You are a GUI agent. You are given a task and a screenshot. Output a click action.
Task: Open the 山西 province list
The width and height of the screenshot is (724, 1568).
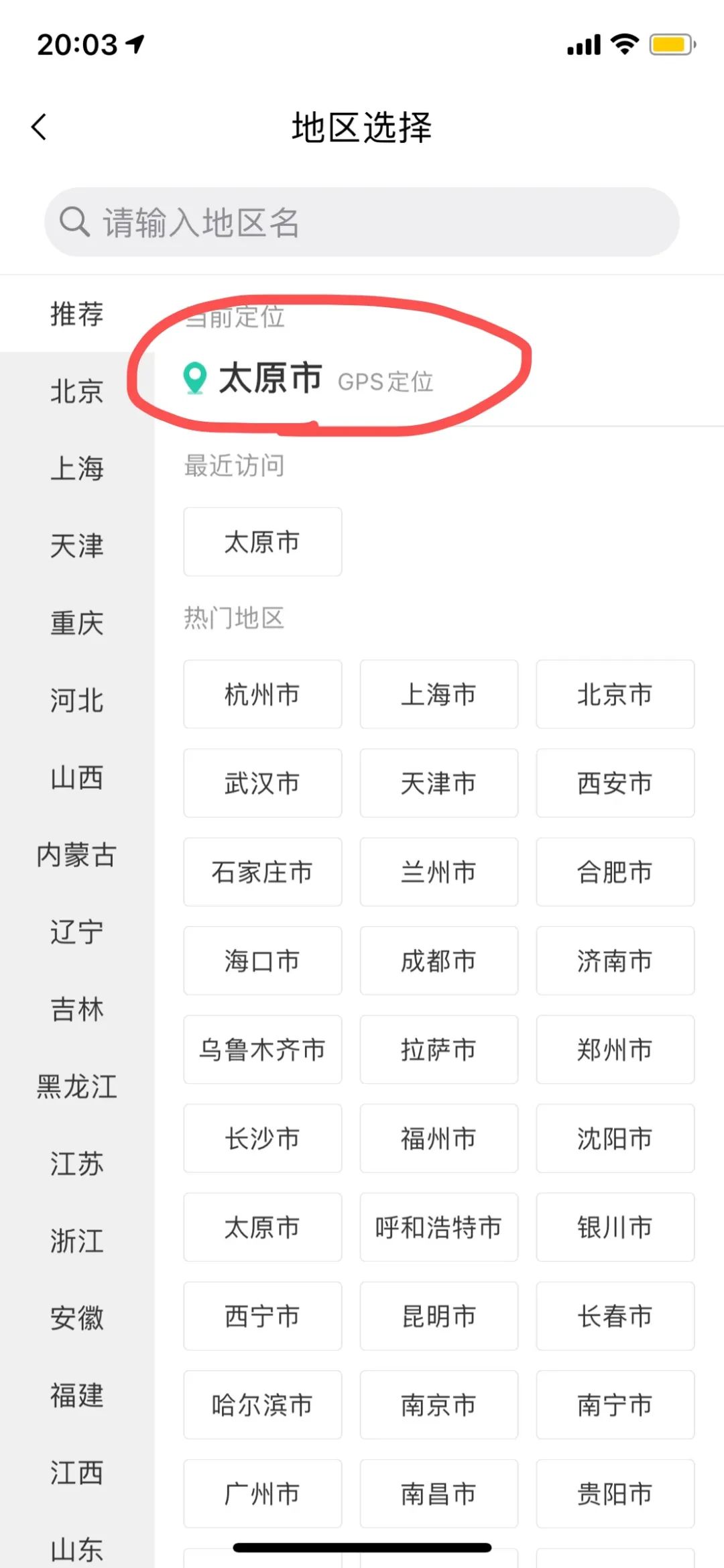[x=77, y=778]
